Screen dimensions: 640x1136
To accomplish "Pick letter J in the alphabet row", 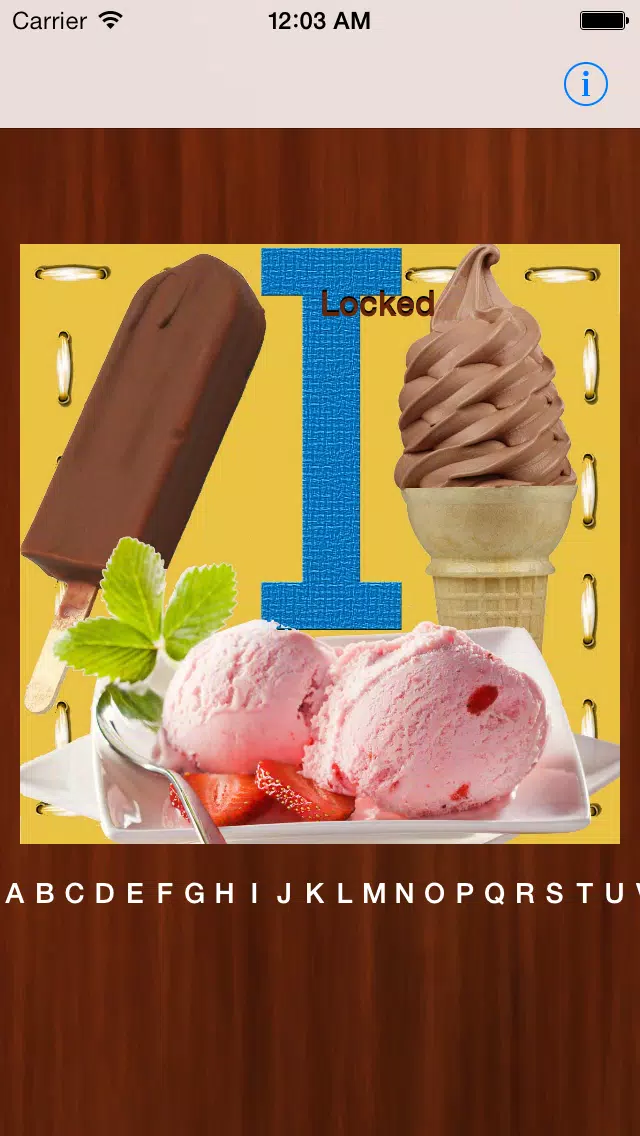I will tap(284, 894).
